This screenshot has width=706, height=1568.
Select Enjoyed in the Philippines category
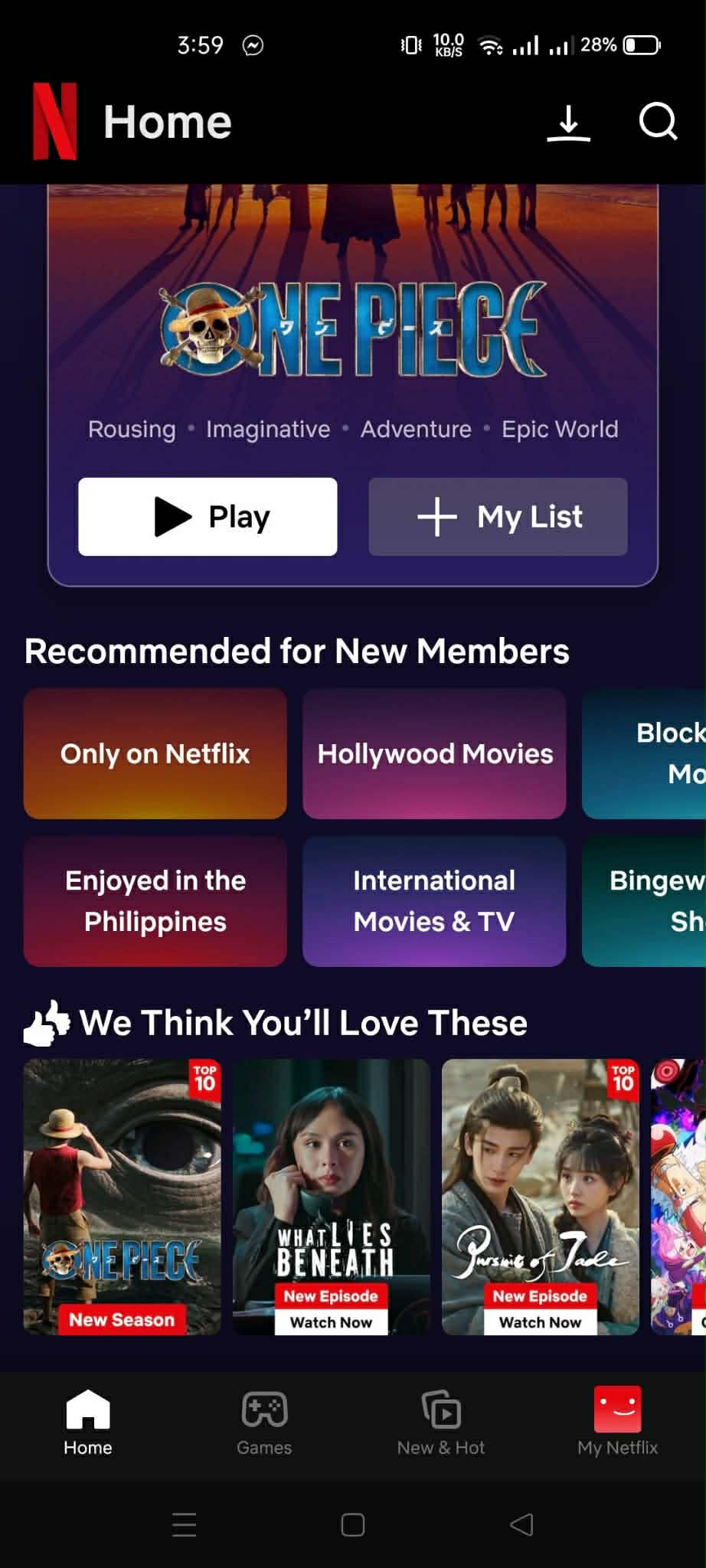coord(155,901)
